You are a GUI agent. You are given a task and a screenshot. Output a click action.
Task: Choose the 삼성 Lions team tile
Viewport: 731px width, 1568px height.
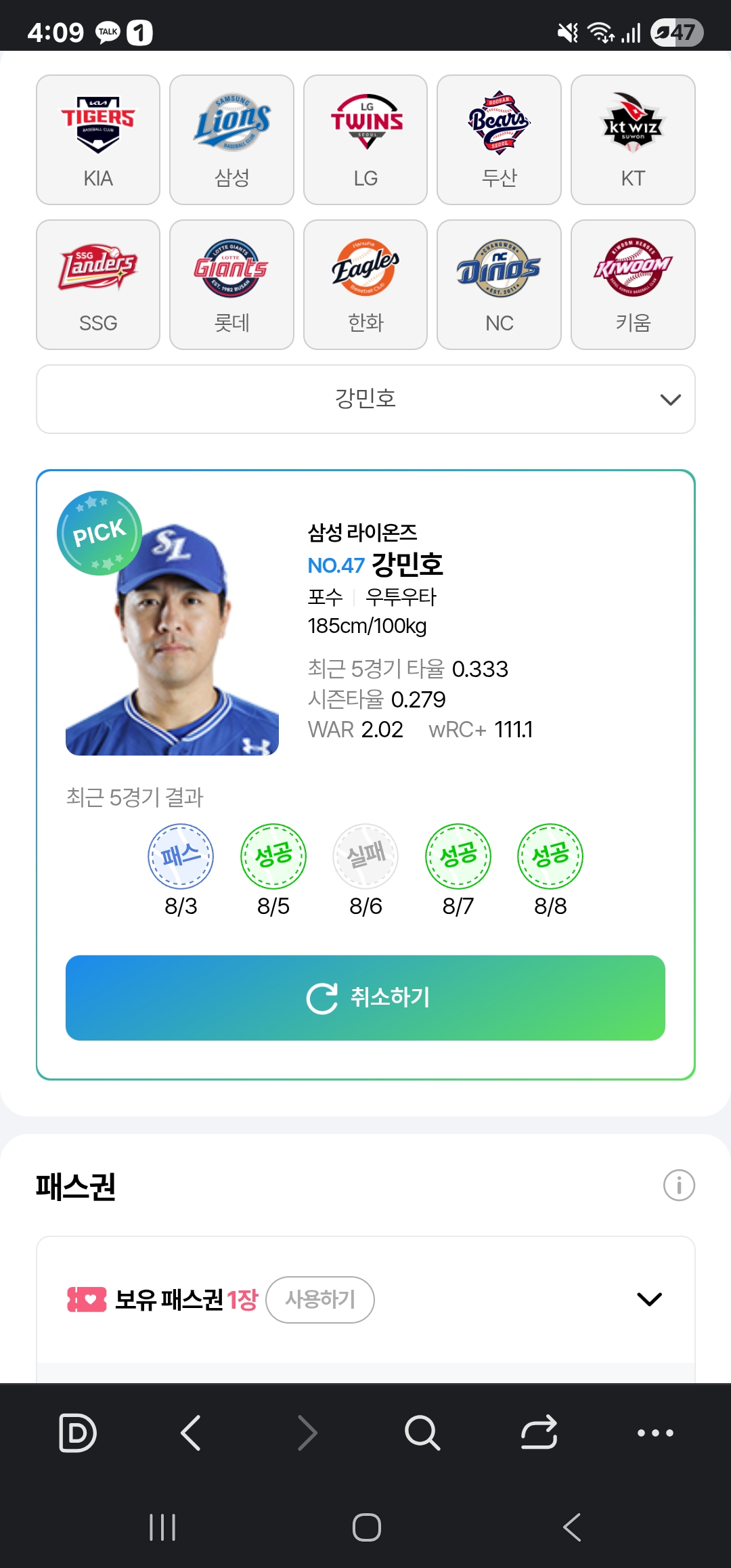231,139
